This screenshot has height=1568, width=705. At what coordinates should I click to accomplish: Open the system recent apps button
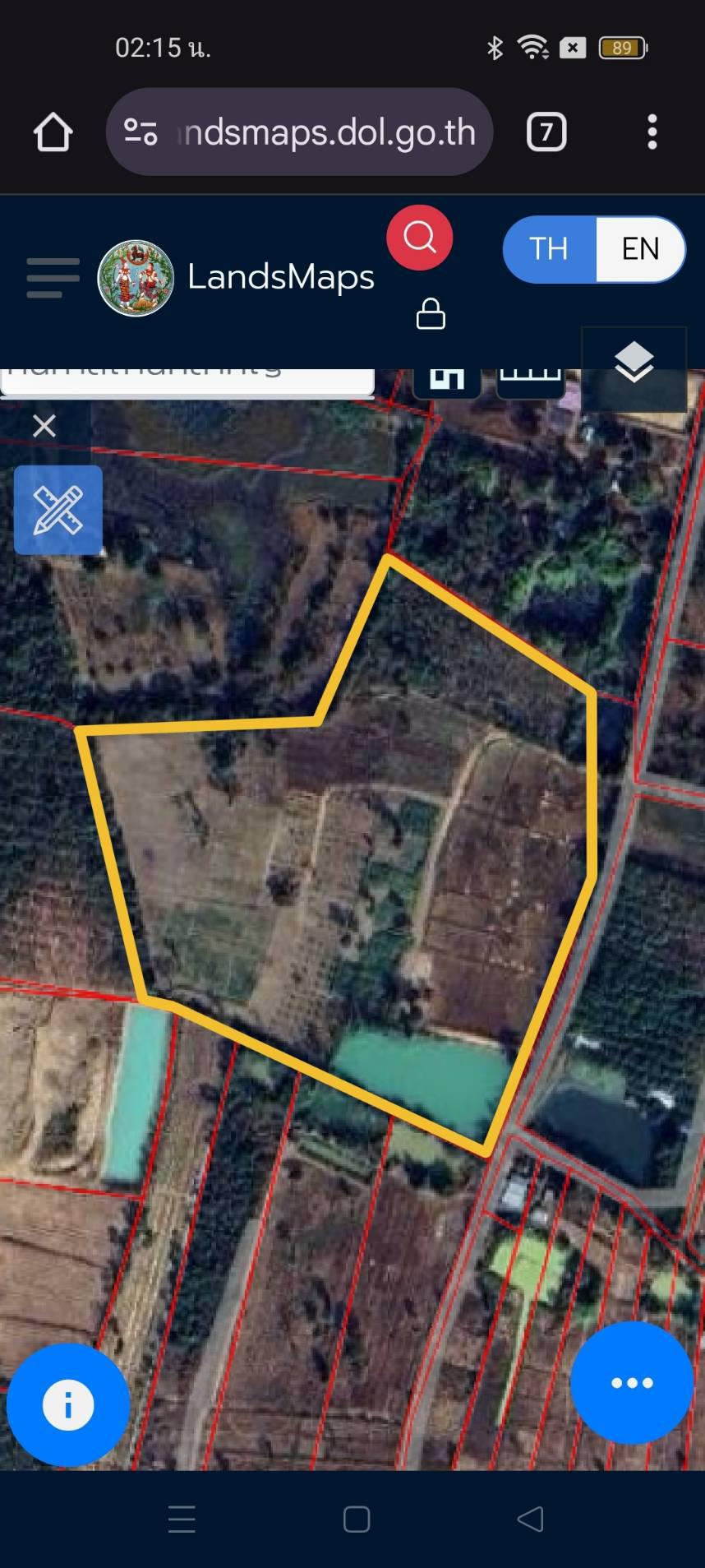(x=182, y=1519)
